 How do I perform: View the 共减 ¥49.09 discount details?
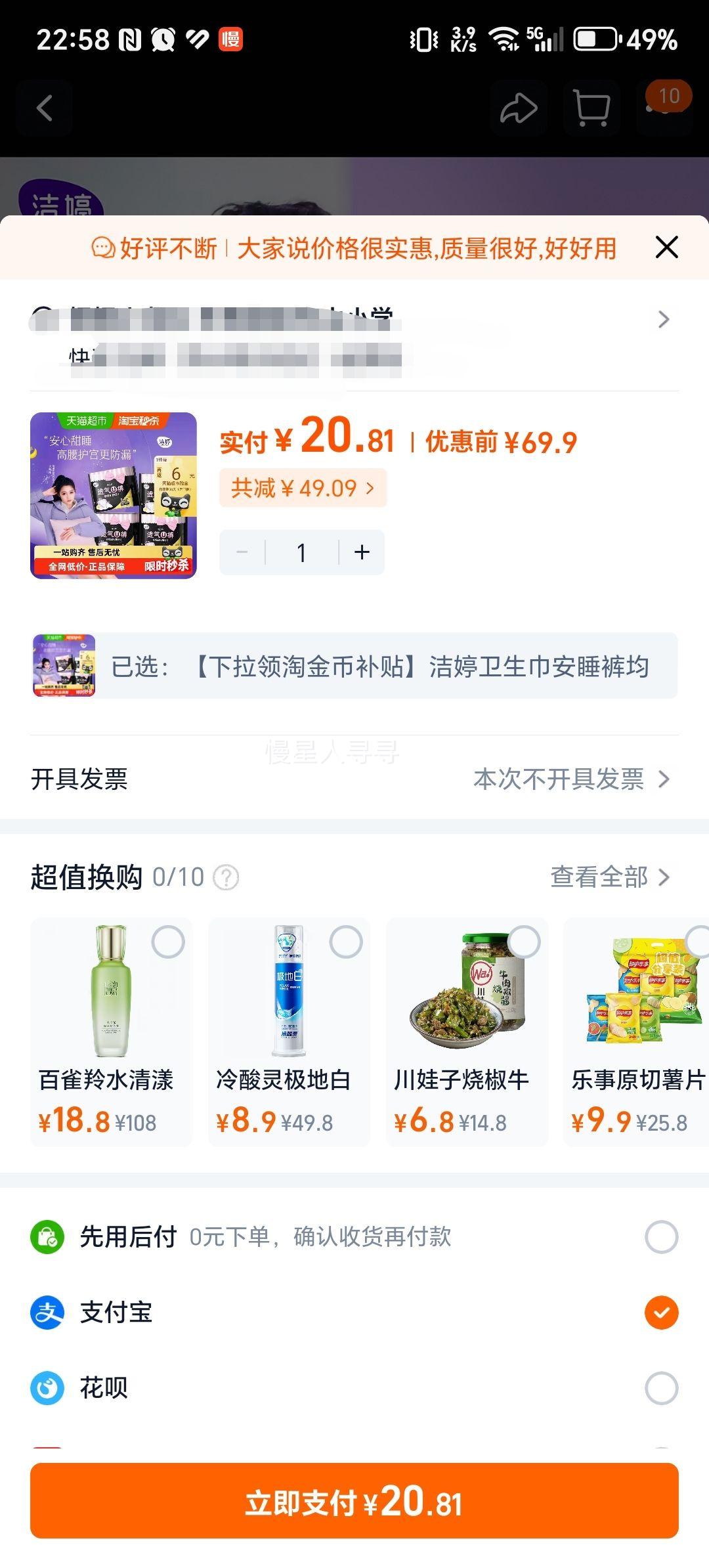pos(303,488)
